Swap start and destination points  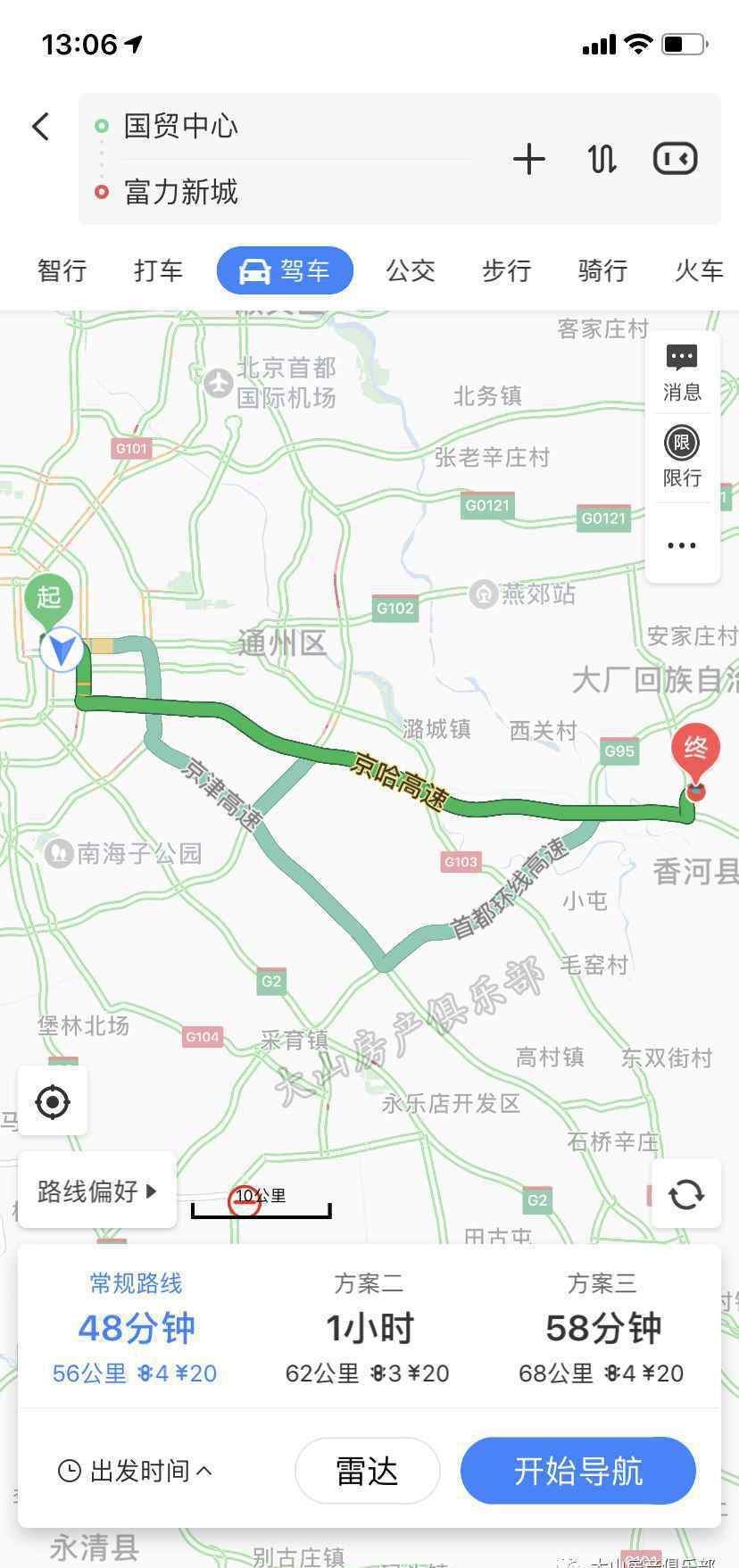click(602, 160)
